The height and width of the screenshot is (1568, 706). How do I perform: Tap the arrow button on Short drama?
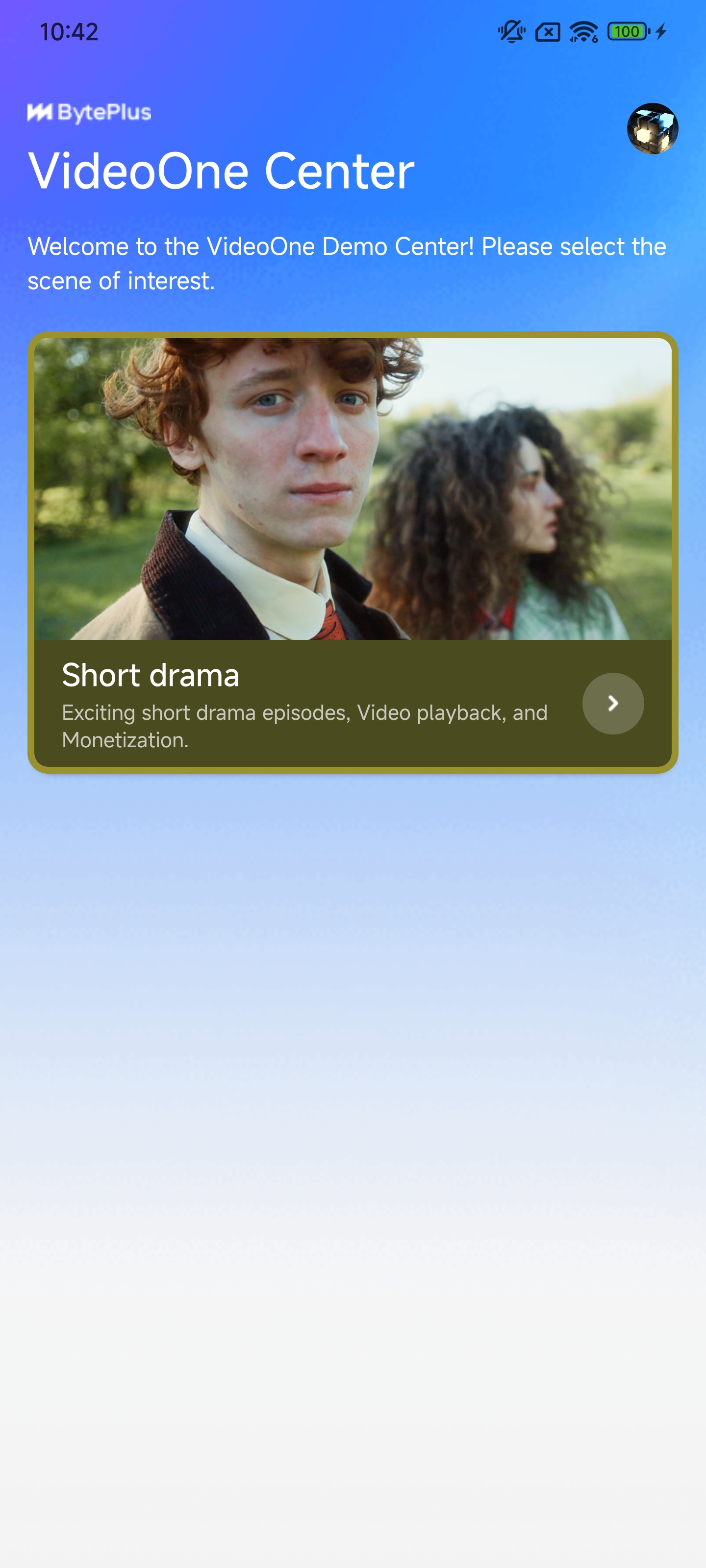coord(613,703)
